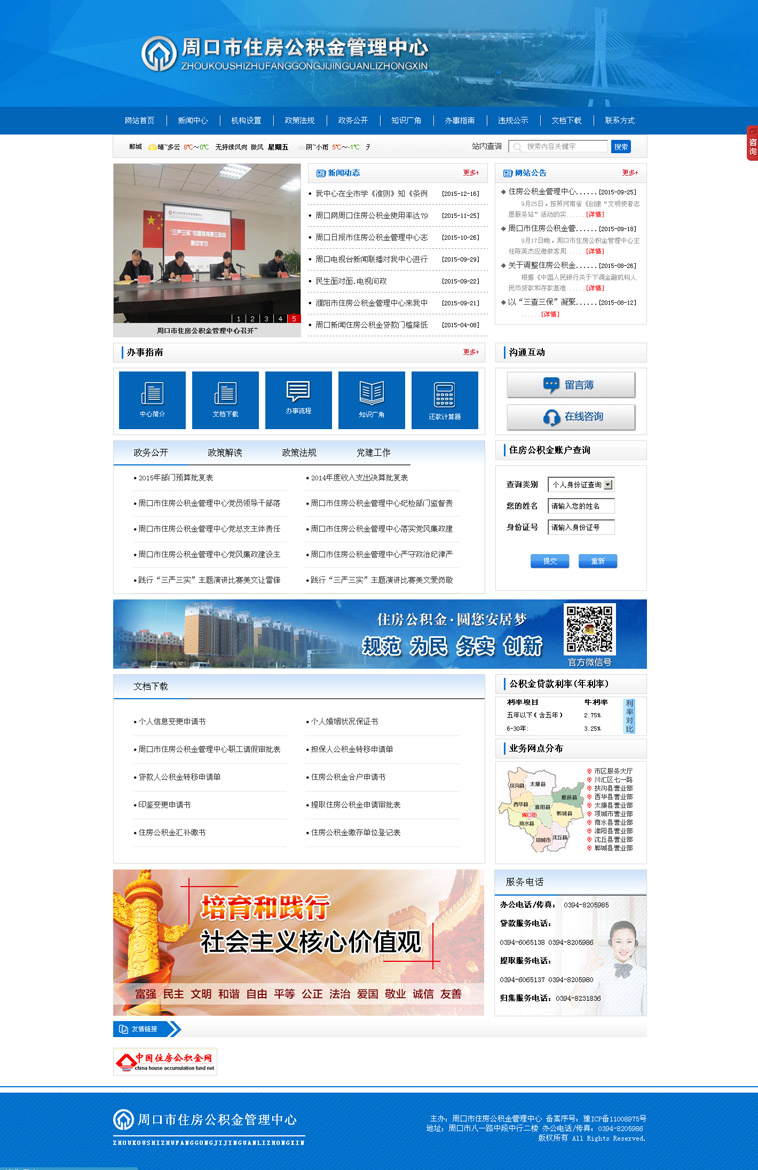
Task: Switch to the 党建工作 tab
Action: click(373, 453)
